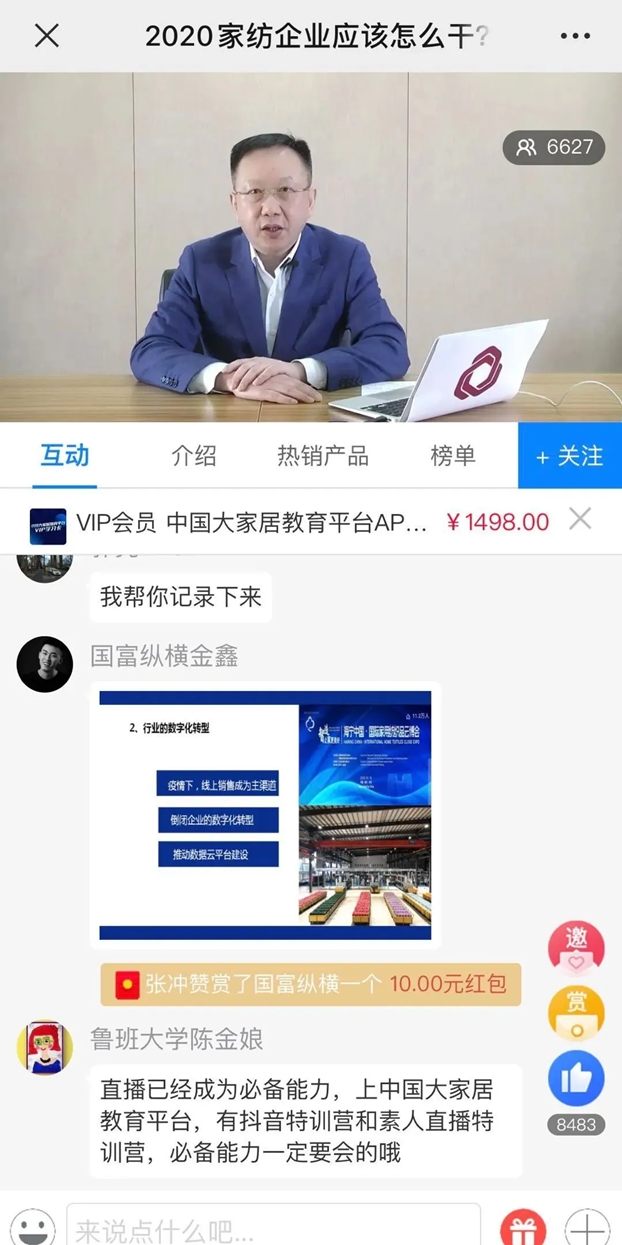Switch to the 互动 tab
The image size is (622, 1245).
click(x=65, y=456)
